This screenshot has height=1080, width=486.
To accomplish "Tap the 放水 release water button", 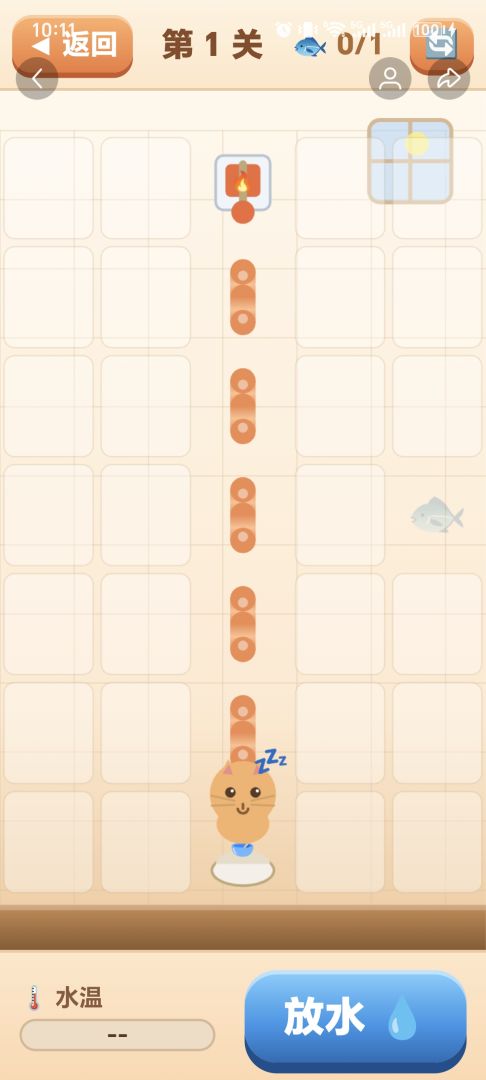I will [355, 1020].
